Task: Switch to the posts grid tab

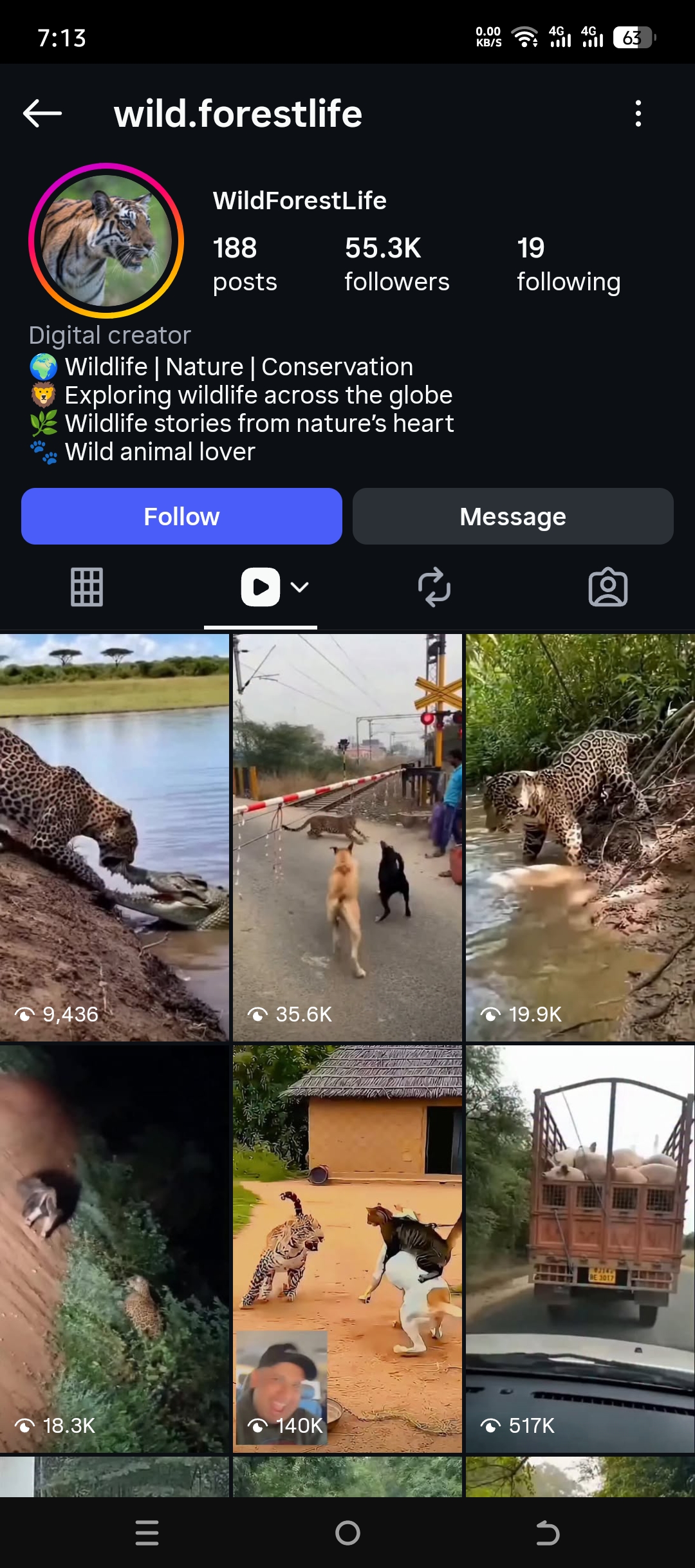Action: (x=87, y=587)
